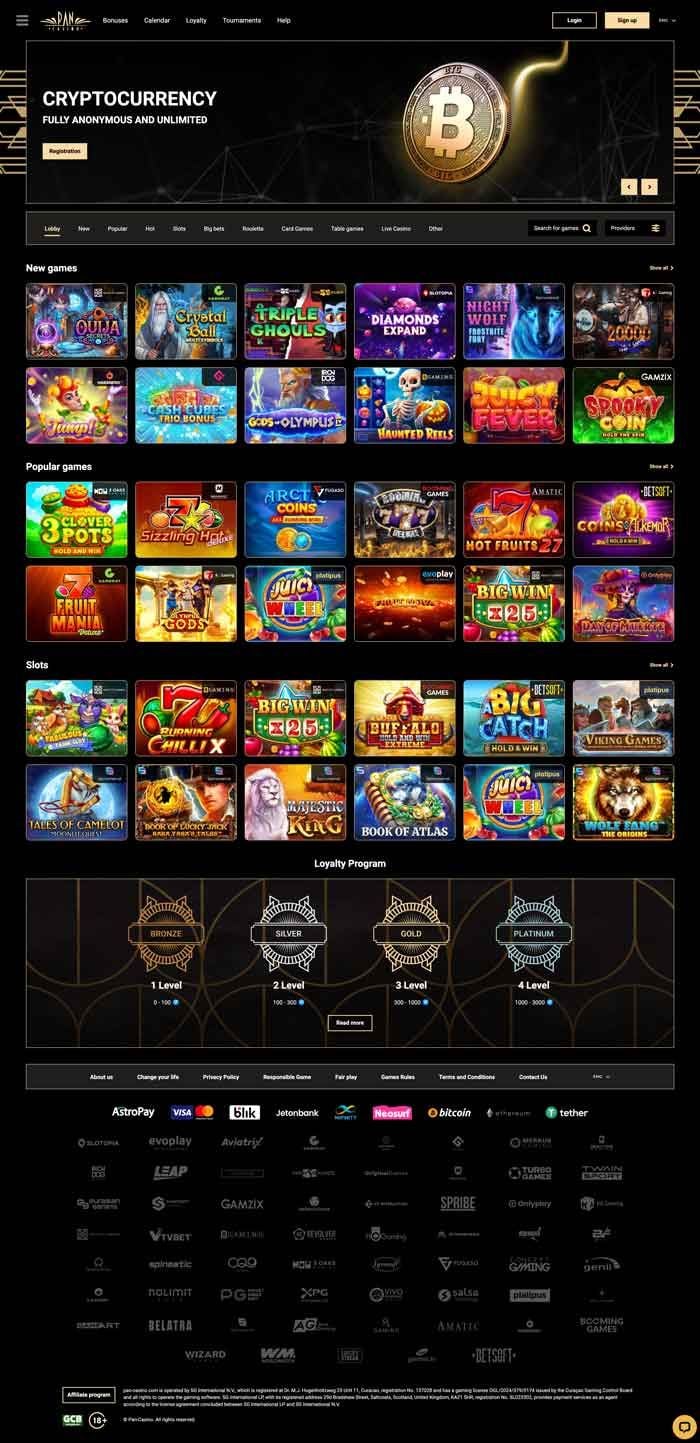Image resolution: width=700 pixels, height=1443 pixels.
Task: Launch the Burning Chilli X slot
Action: coord(186,717)
